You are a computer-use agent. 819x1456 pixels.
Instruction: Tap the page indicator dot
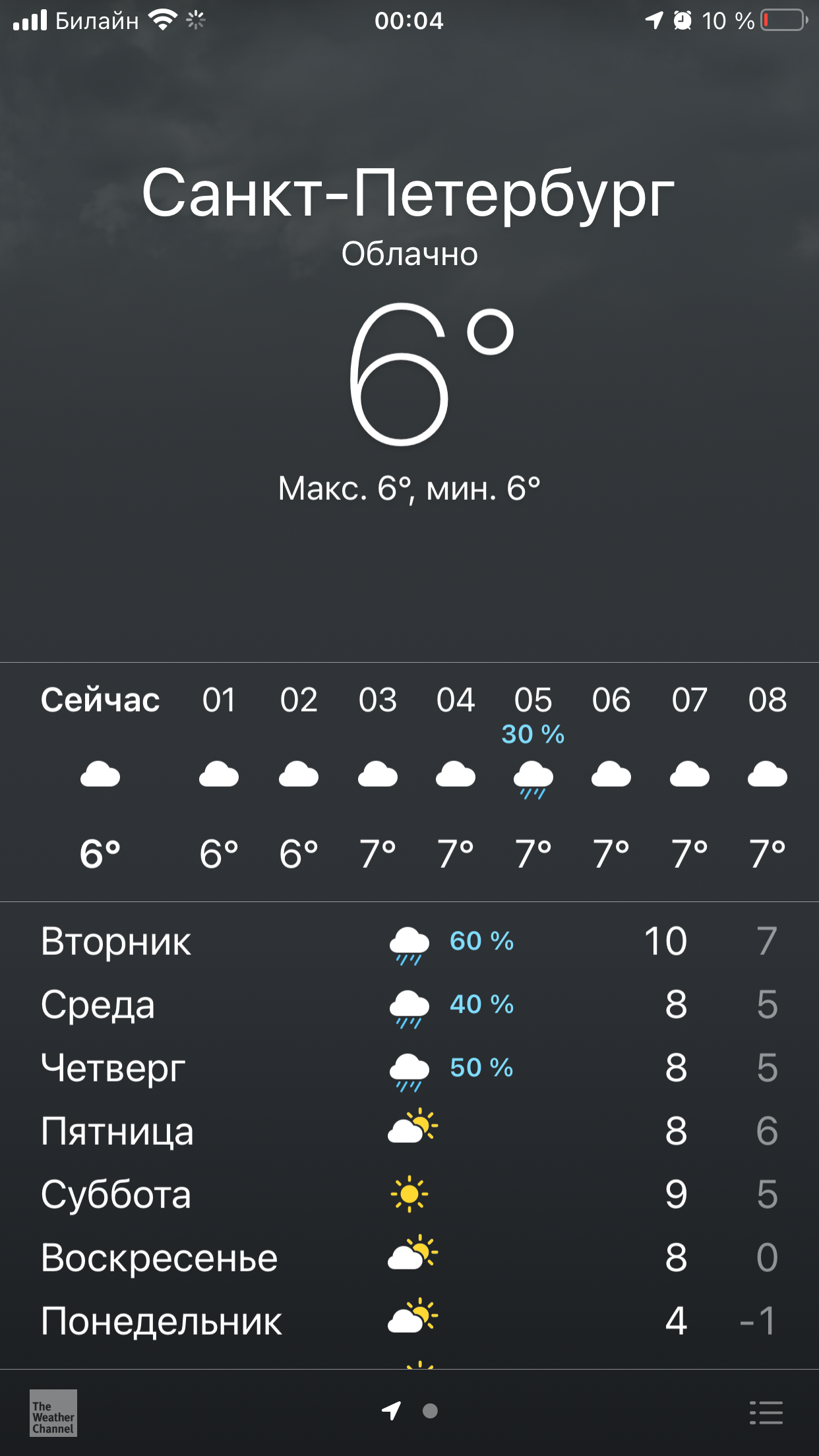430,1410
